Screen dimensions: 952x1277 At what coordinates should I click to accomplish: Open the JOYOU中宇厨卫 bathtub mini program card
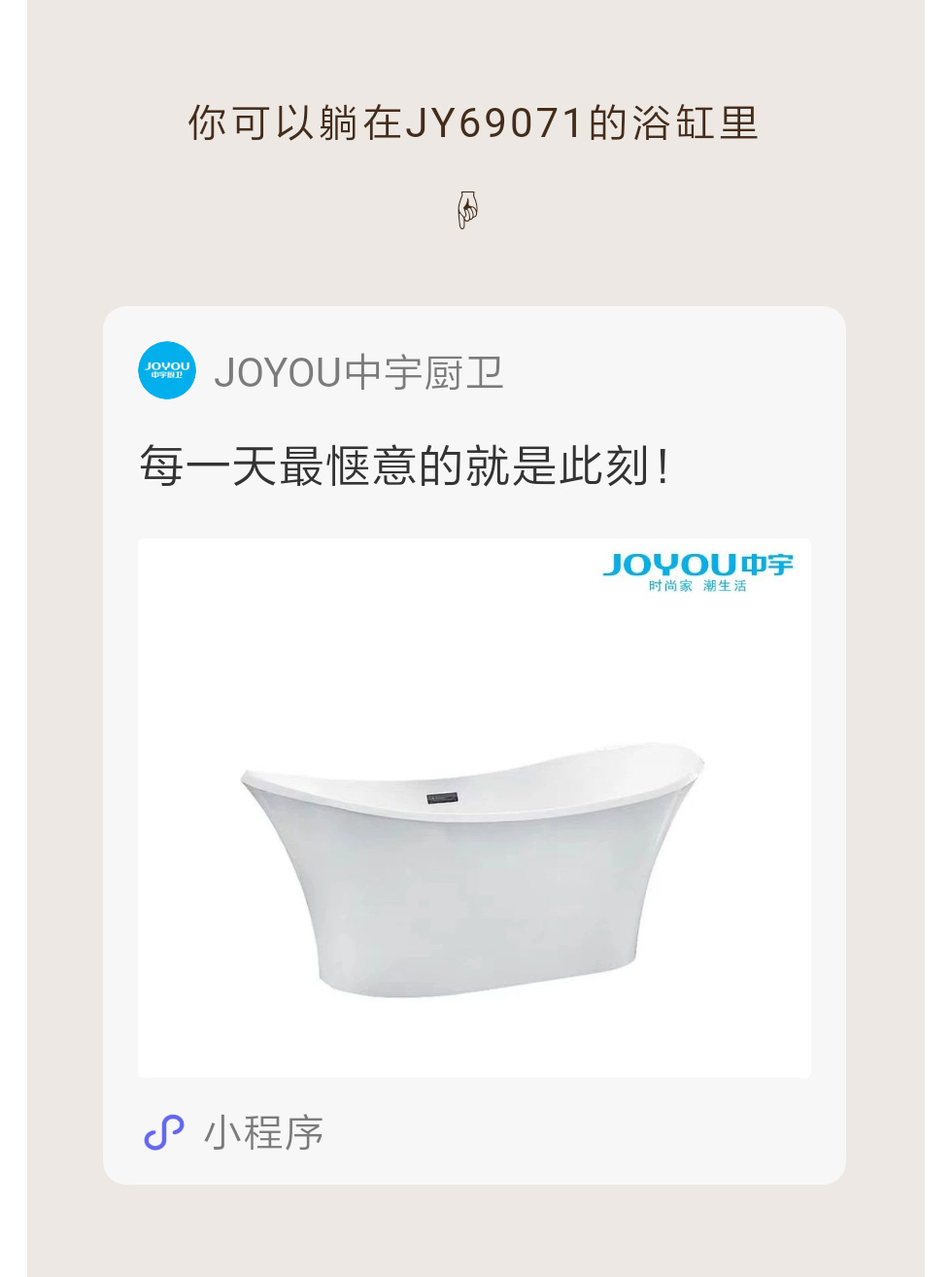pyautogui.click(x=474, y=807)
